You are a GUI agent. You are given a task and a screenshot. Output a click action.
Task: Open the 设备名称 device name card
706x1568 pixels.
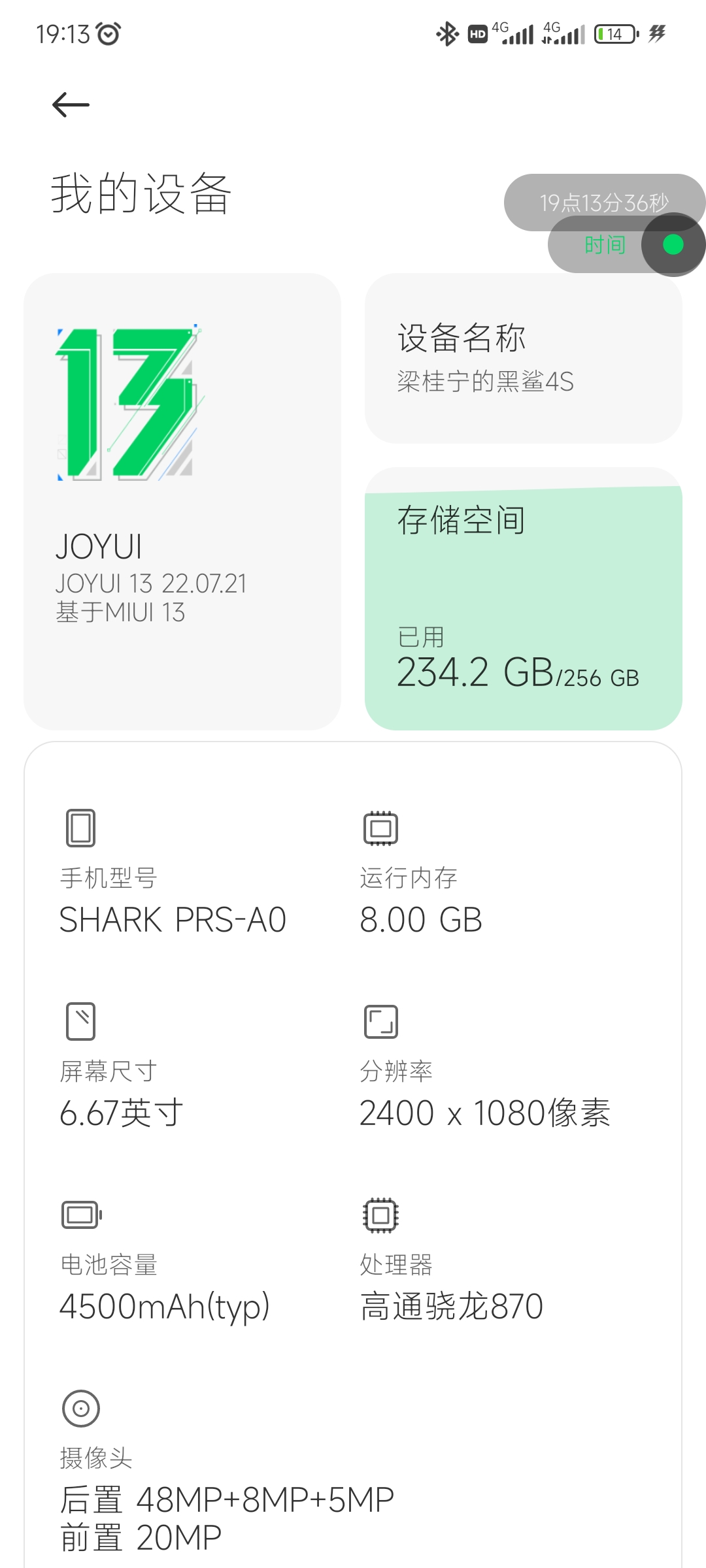tap(524, 358)
